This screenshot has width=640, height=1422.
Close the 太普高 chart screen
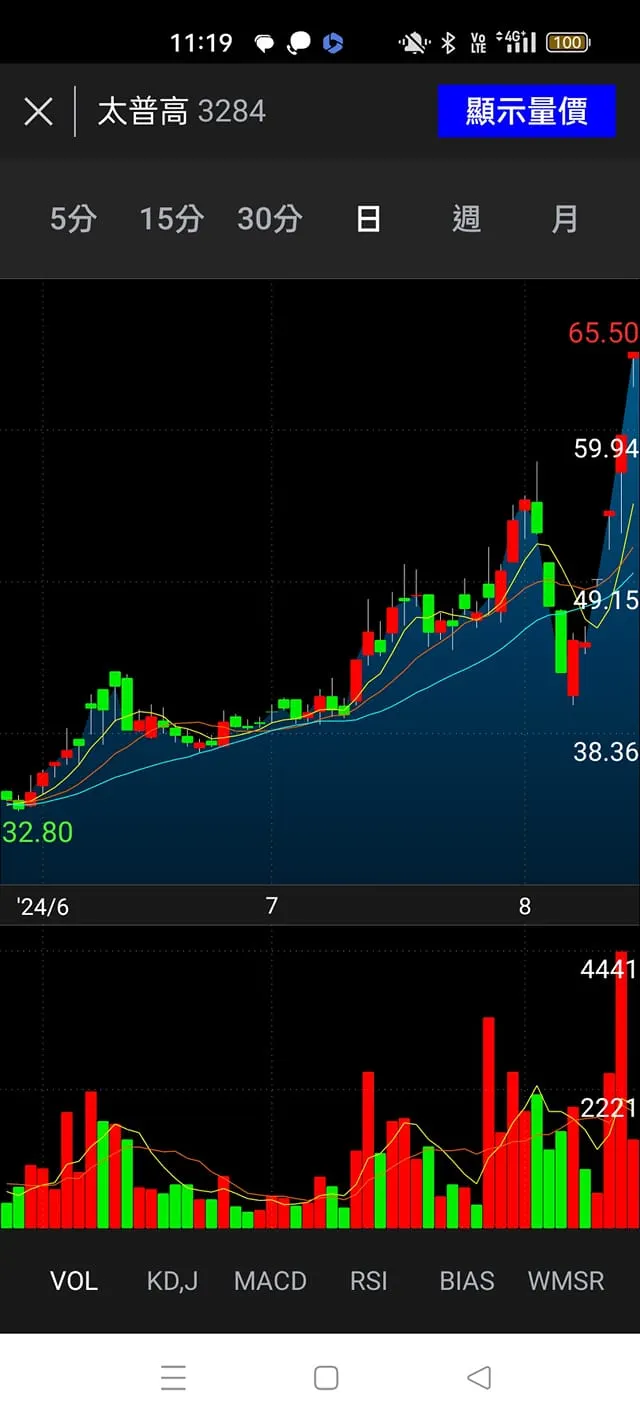point(38,111)
